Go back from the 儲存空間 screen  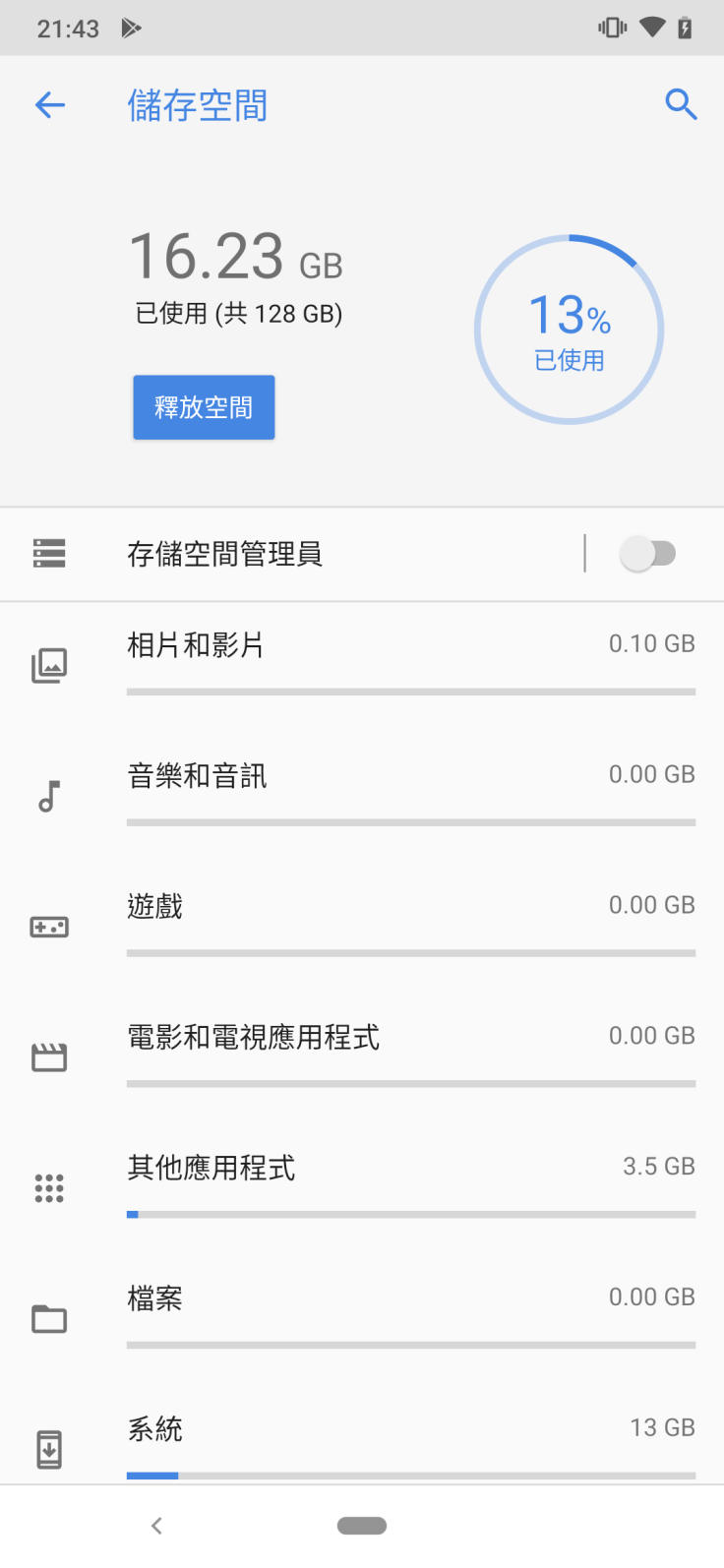point(50,105)
